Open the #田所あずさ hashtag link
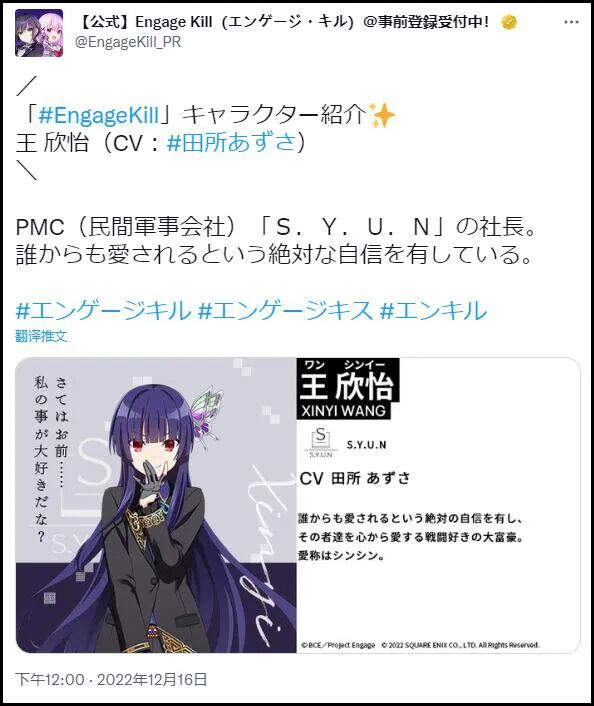This screenshot has height=706, width=594. [231, 142]
